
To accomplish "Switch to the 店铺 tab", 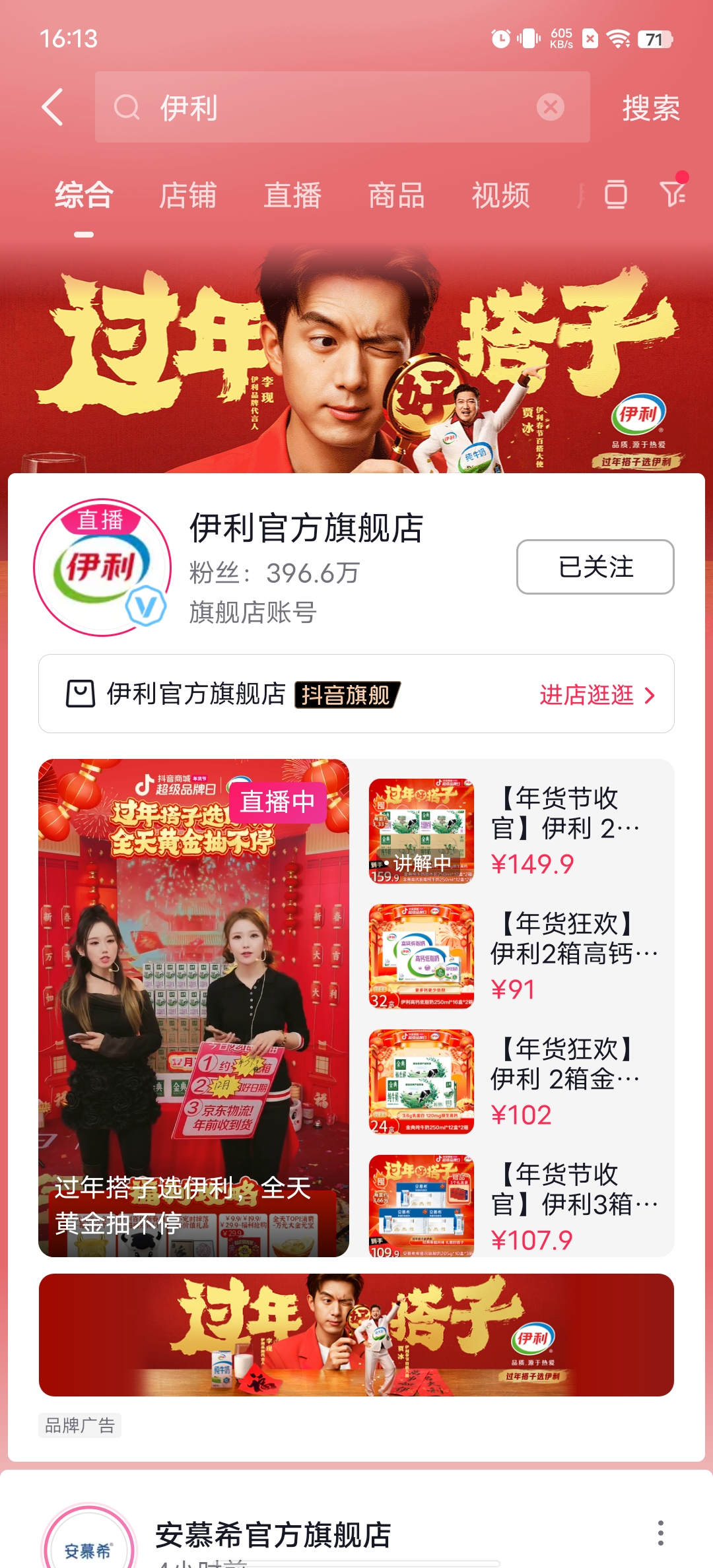I will (187, 196).
